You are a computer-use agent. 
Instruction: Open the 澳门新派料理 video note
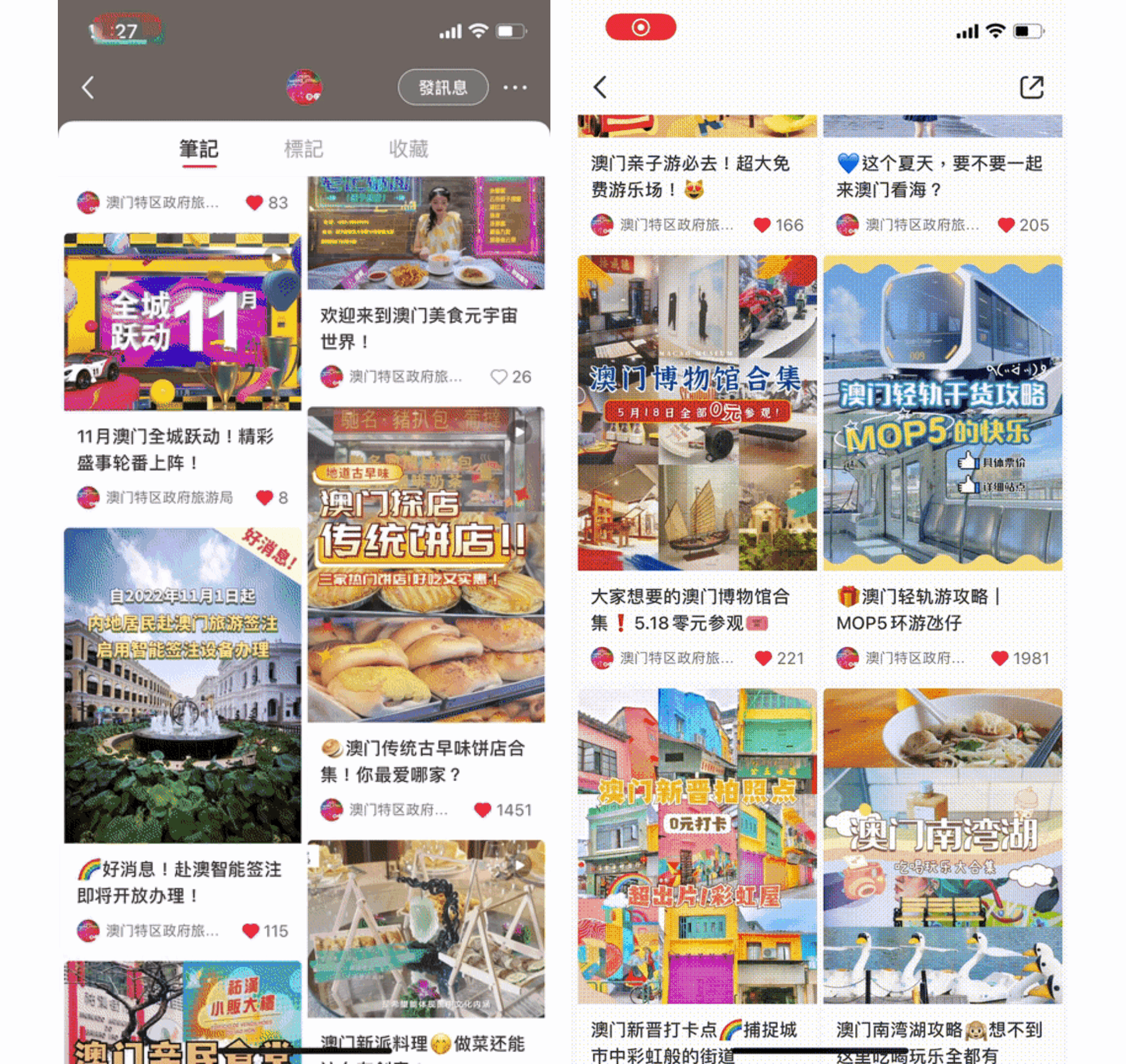(426, 928)
